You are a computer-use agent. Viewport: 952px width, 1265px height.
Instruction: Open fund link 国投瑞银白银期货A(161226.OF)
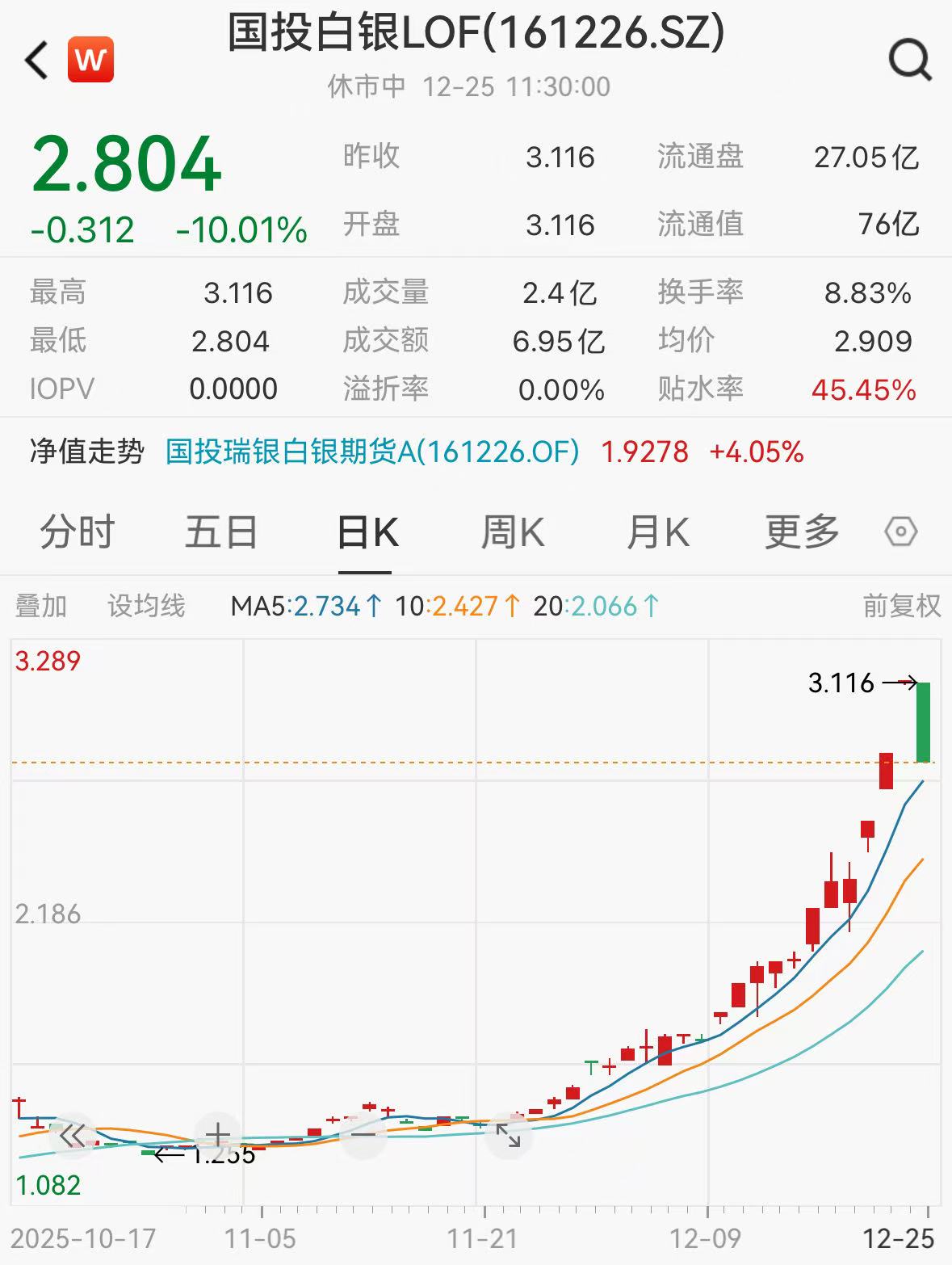pos(371,452)
